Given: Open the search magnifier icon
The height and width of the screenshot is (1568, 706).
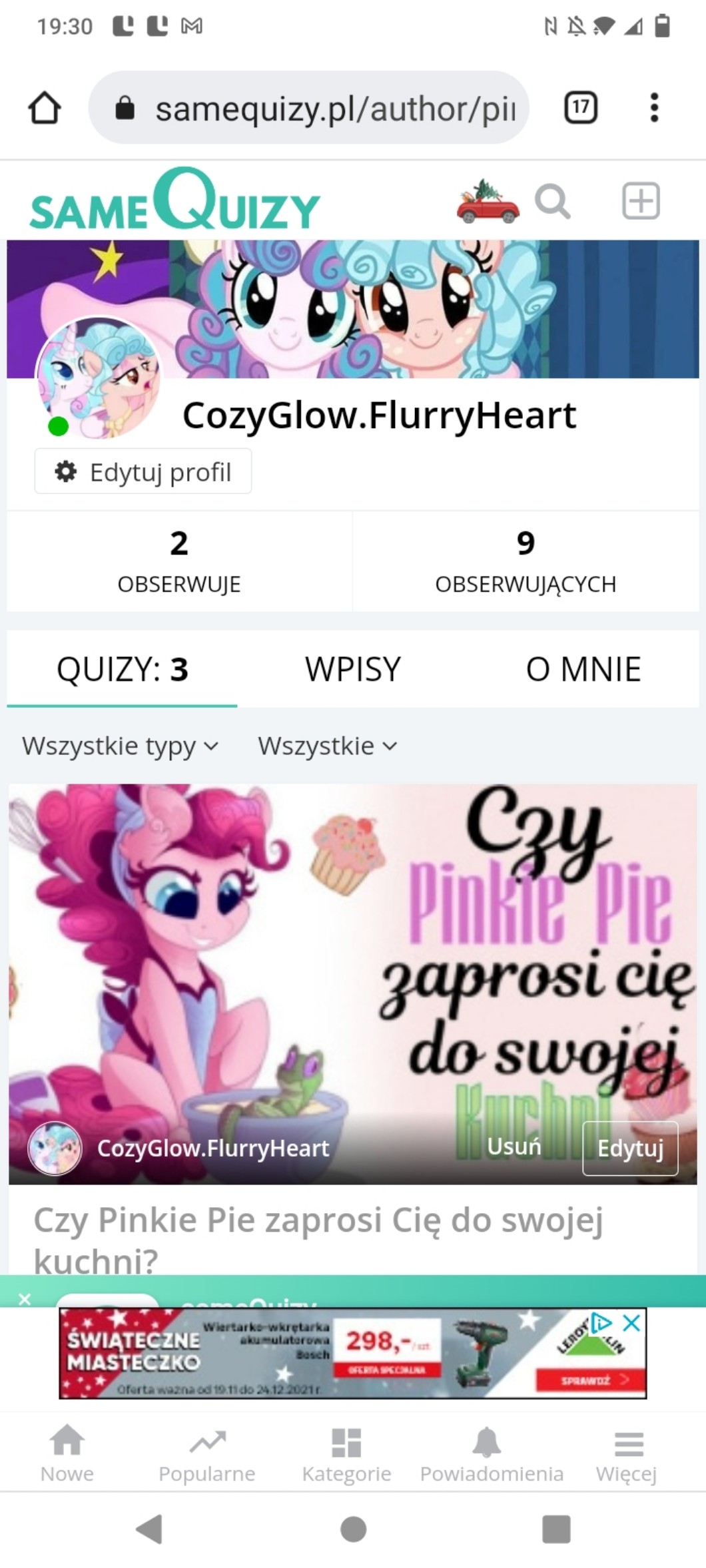Looking at the screenshot, I should [553, 201].
